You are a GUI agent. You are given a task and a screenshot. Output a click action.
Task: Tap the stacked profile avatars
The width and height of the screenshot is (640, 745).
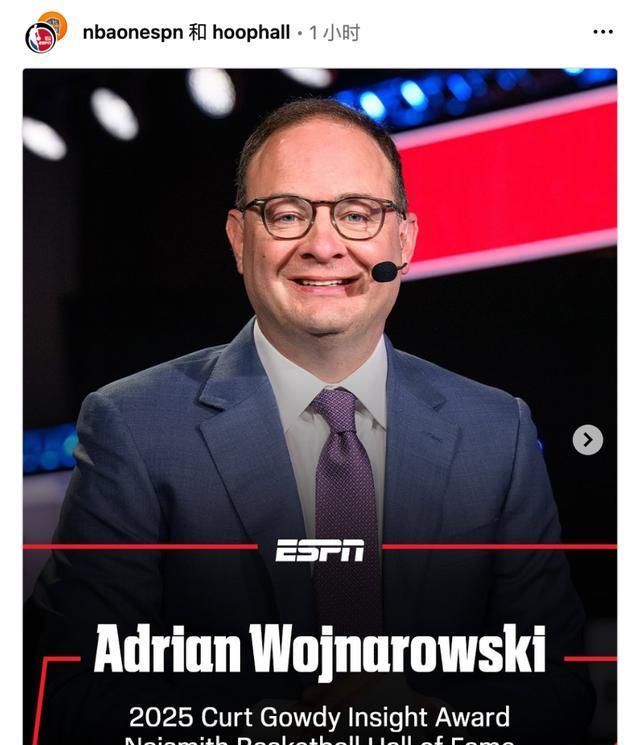coord(45,32)
